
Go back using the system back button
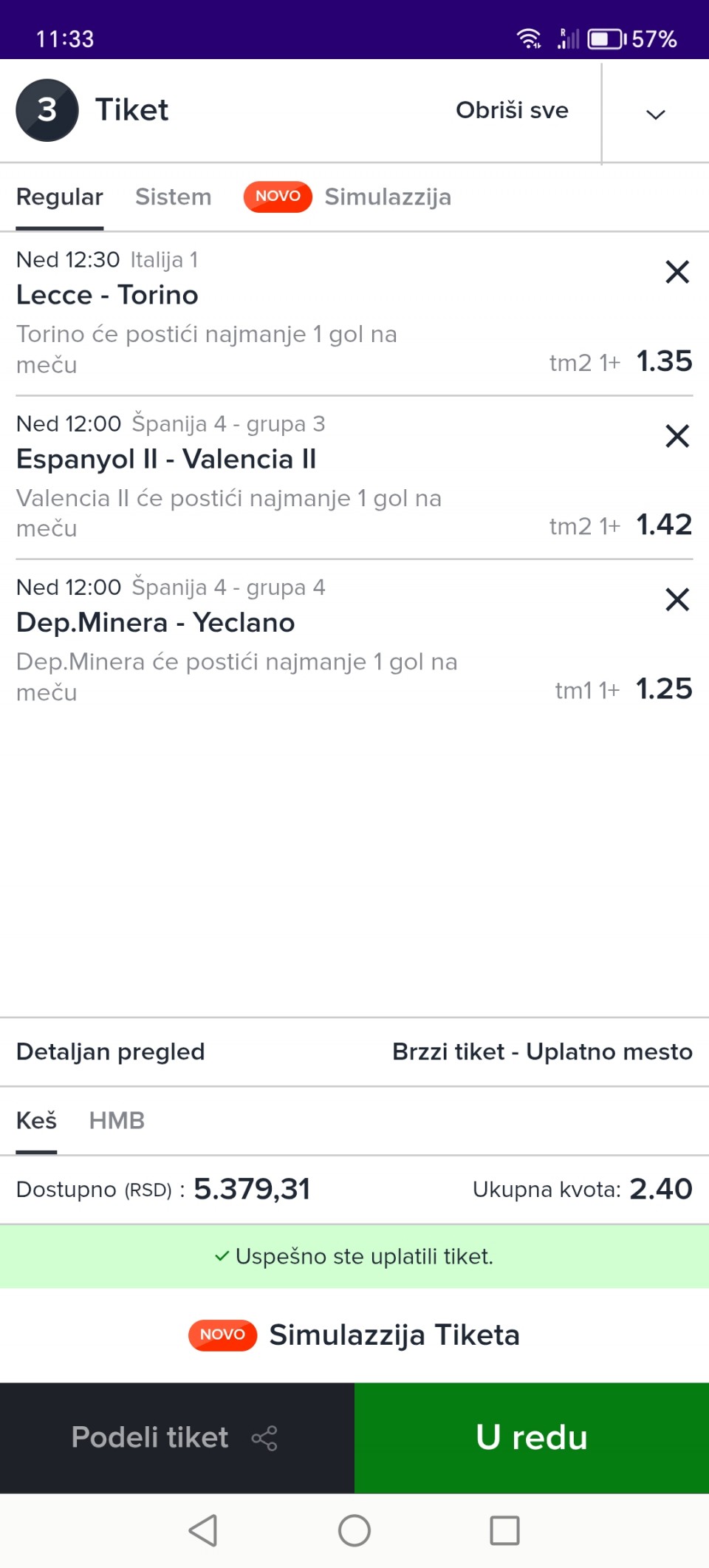[x=203, y=1530]
